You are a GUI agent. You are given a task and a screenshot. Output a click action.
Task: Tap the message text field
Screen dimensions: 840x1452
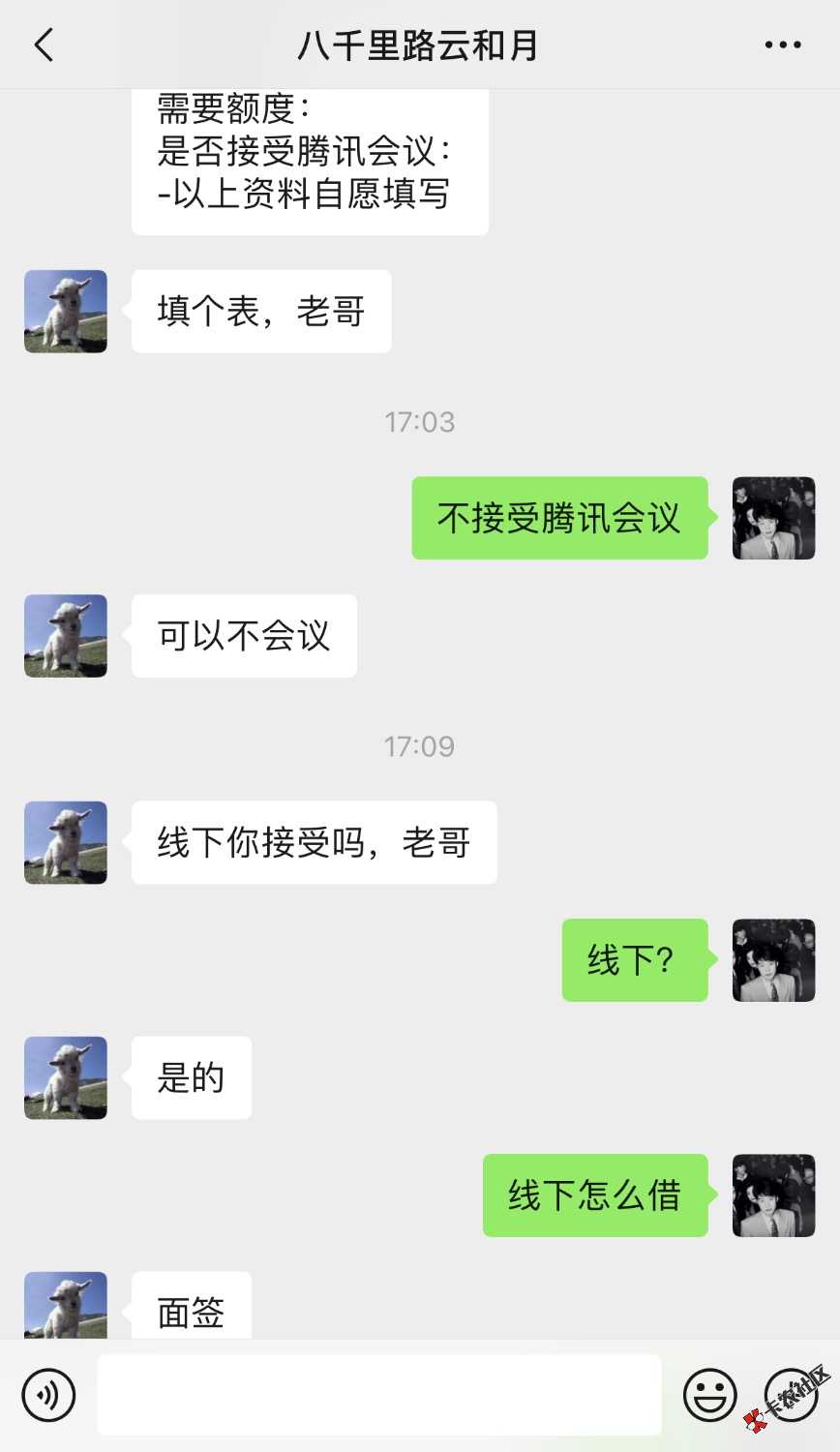coord(379,1395)
